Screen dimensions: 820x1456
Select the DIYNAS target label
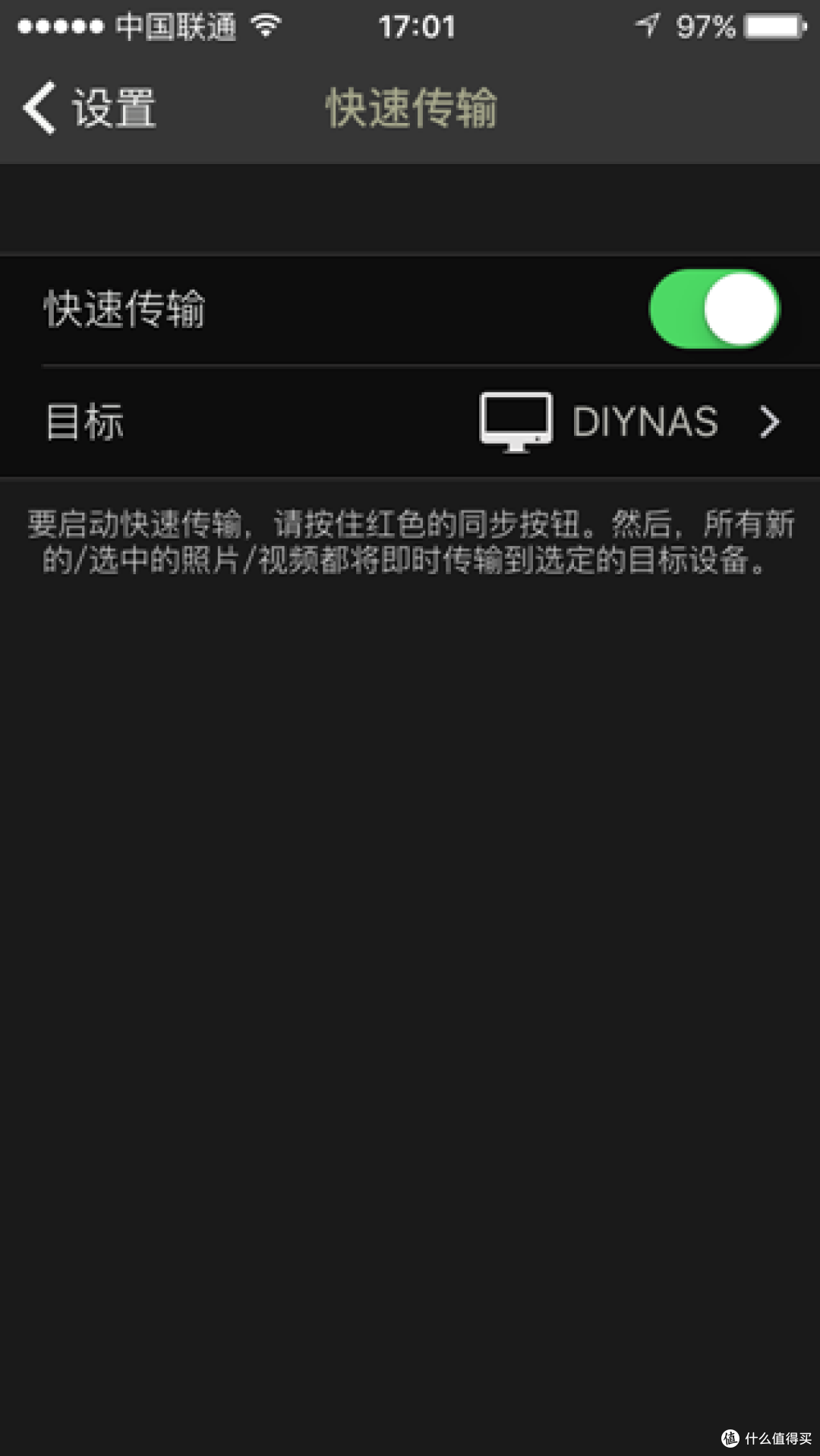point(645,422)
